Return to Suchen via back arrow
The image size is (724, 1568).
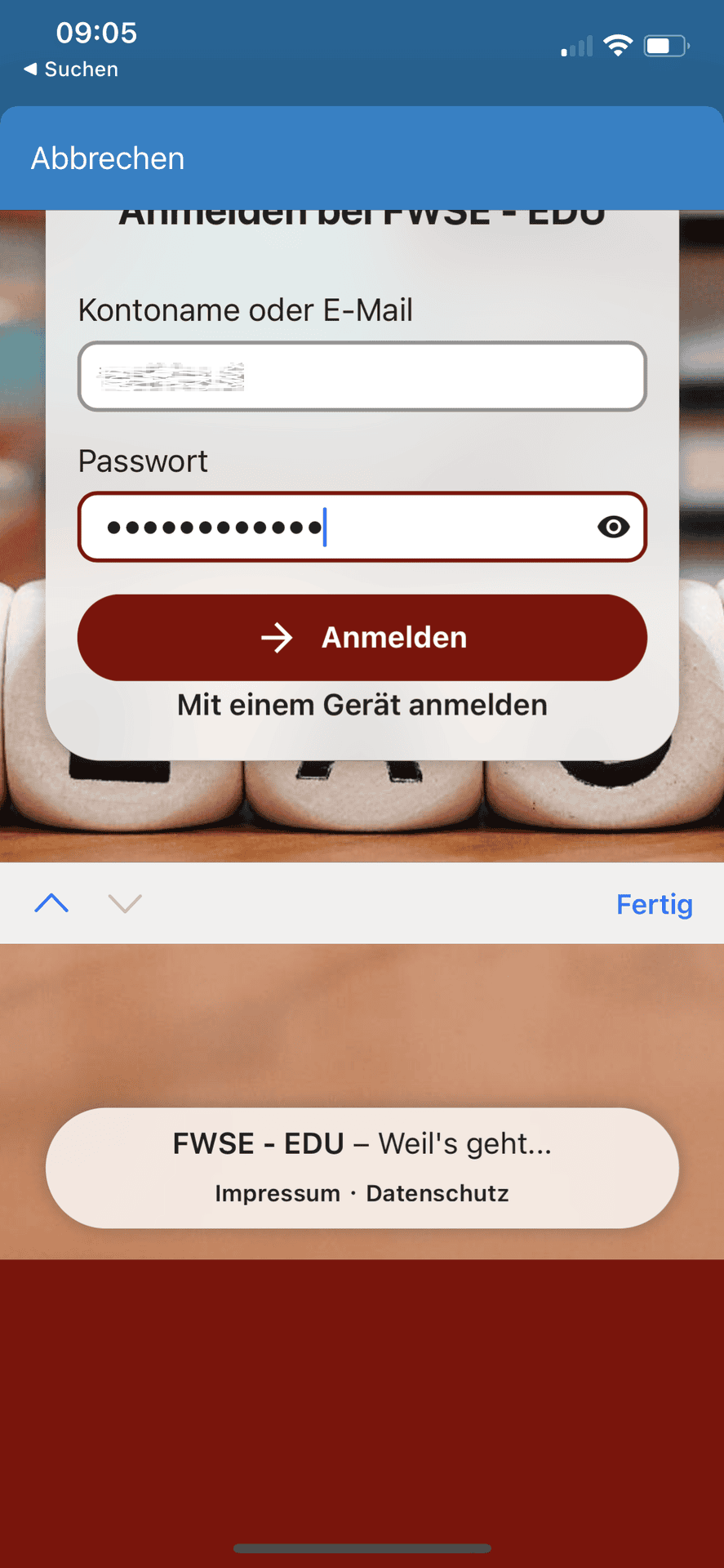click(x=71, y=69)
